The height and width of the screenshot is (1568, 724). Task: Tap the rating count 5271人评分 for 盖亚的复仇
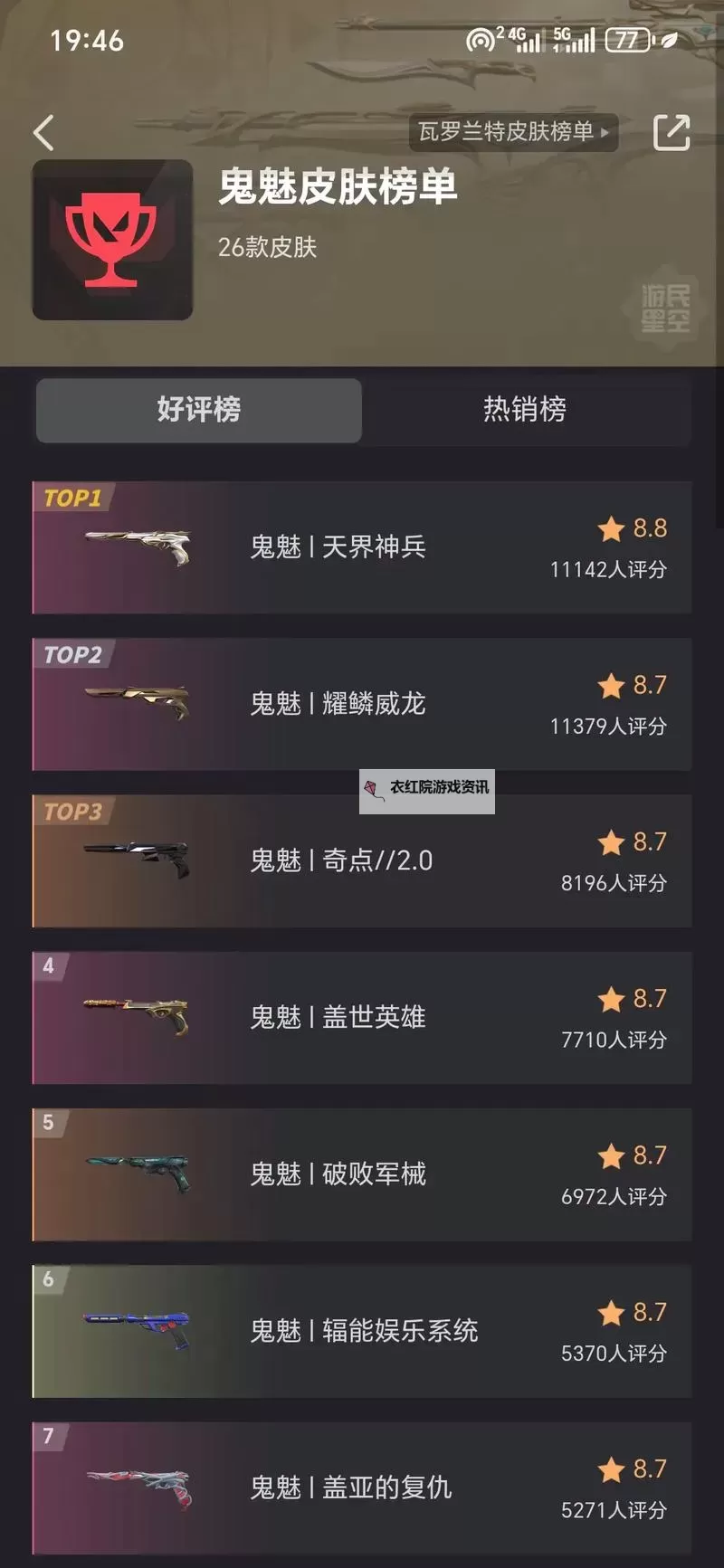613,1509
